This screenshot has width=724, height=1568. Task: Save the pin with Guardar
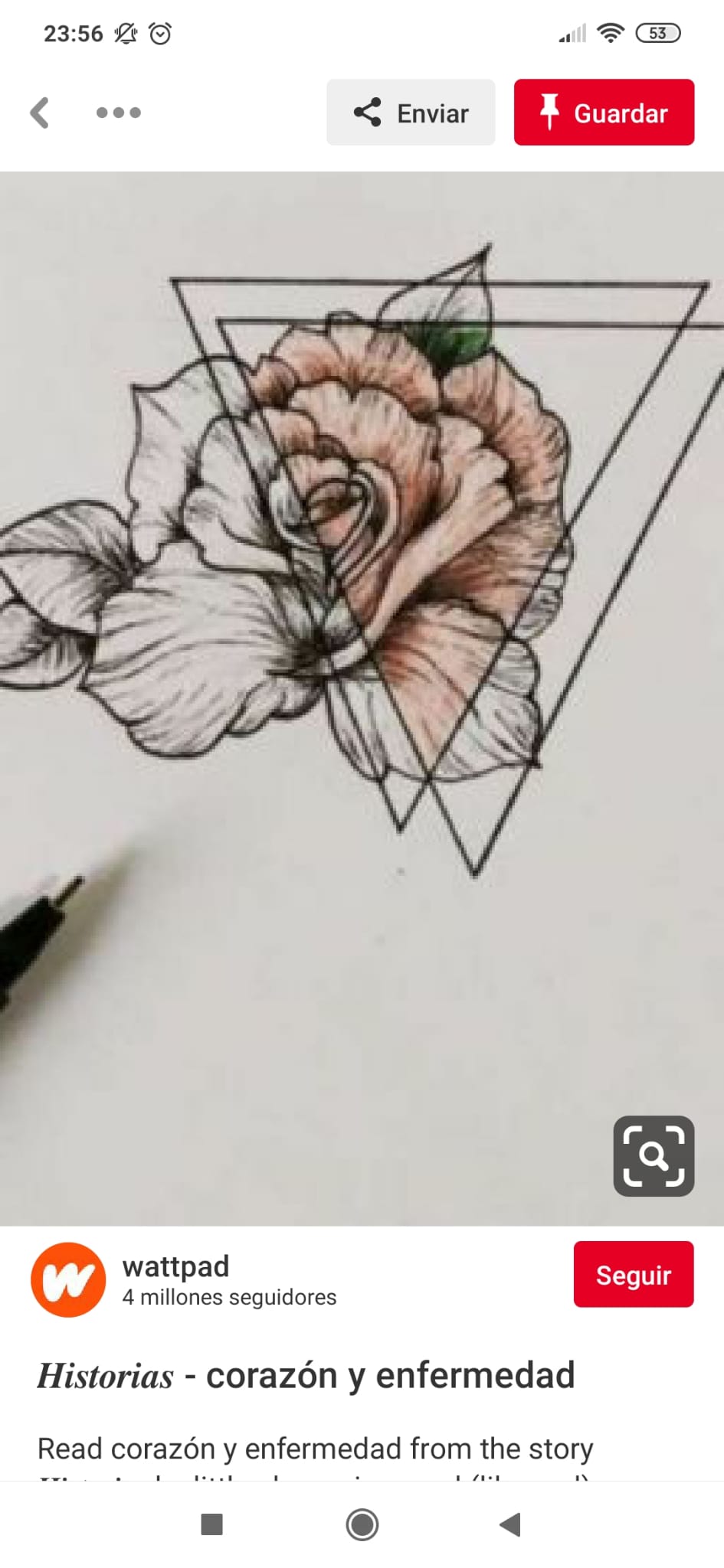(604, 113)
